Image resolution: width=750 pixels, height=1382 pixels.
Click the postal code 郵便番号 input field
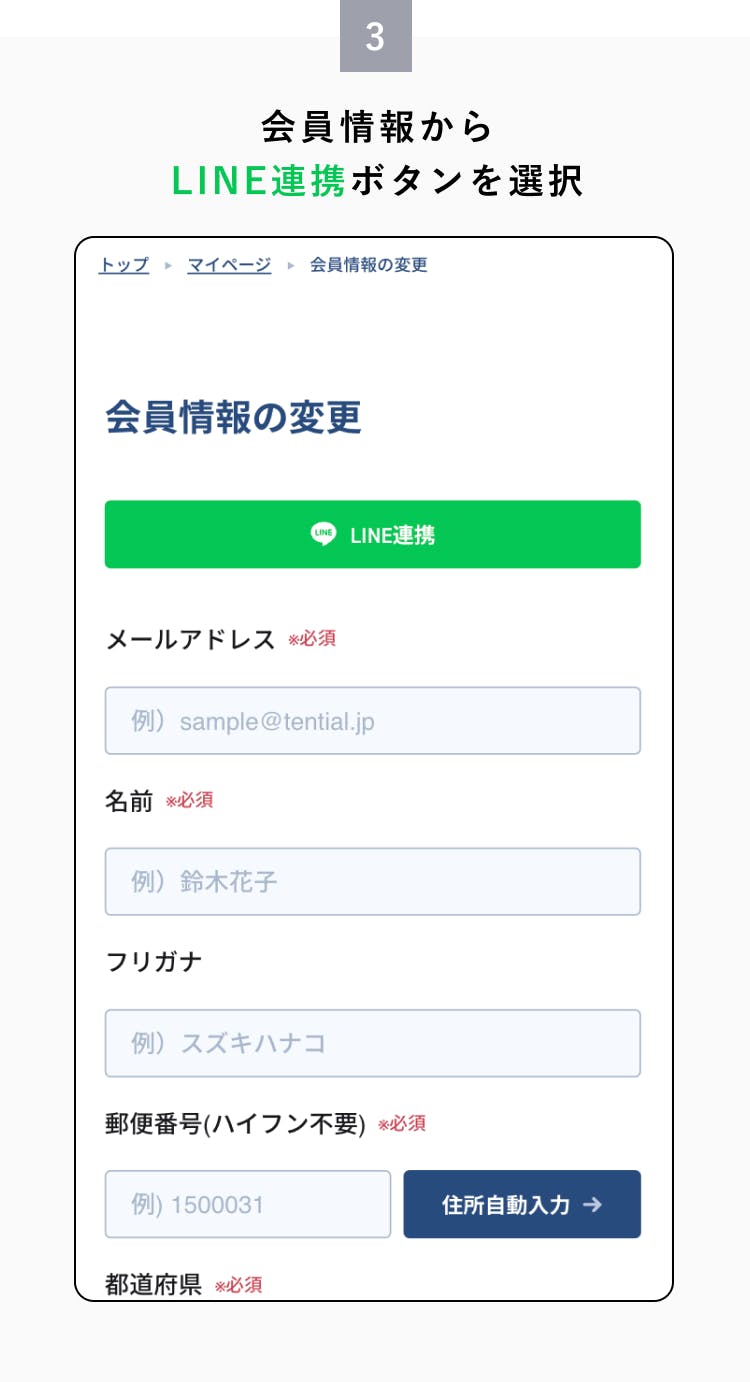[x=247, y=1204]
